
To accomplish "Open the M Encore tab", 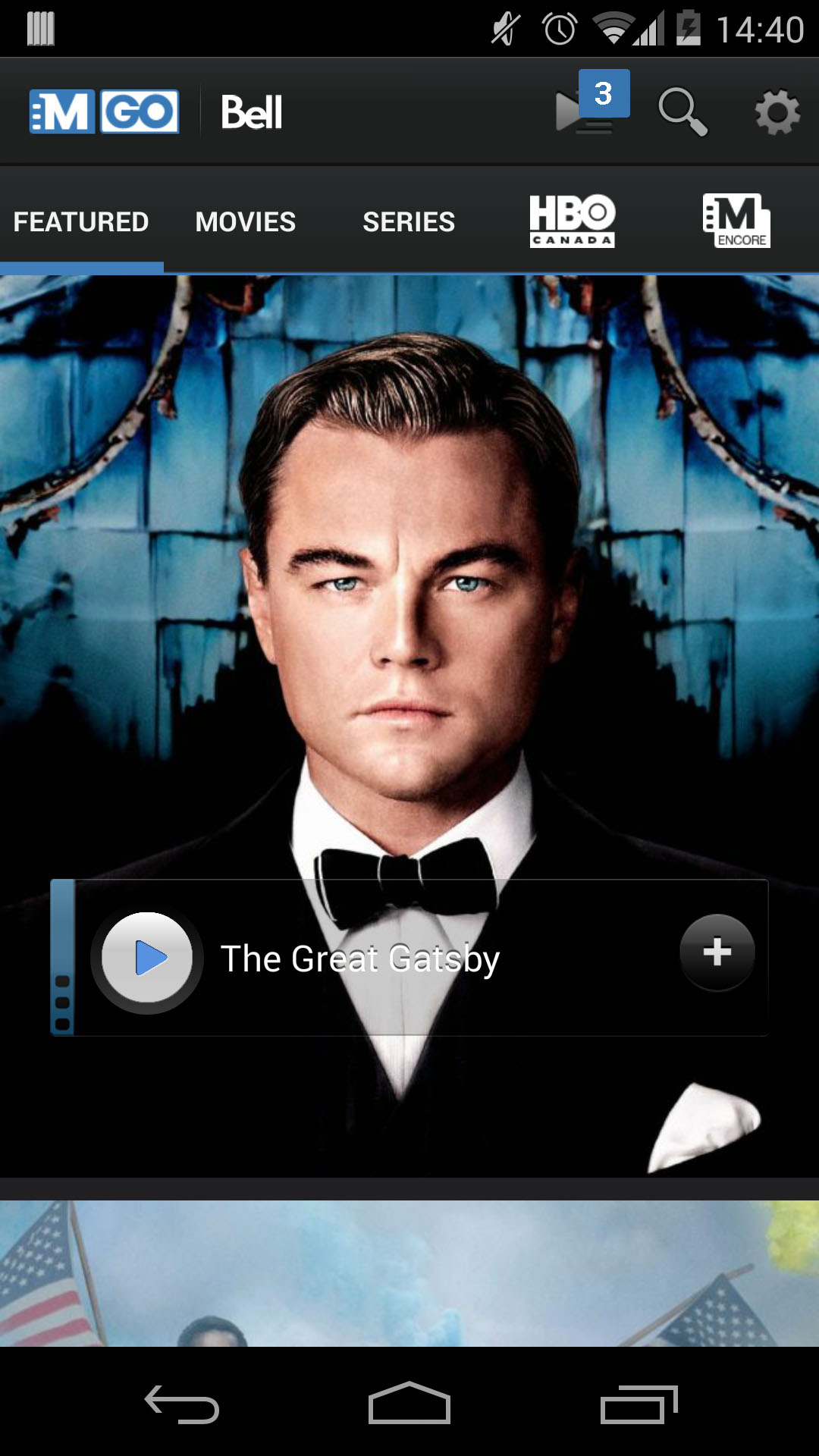I will (736, 221).
